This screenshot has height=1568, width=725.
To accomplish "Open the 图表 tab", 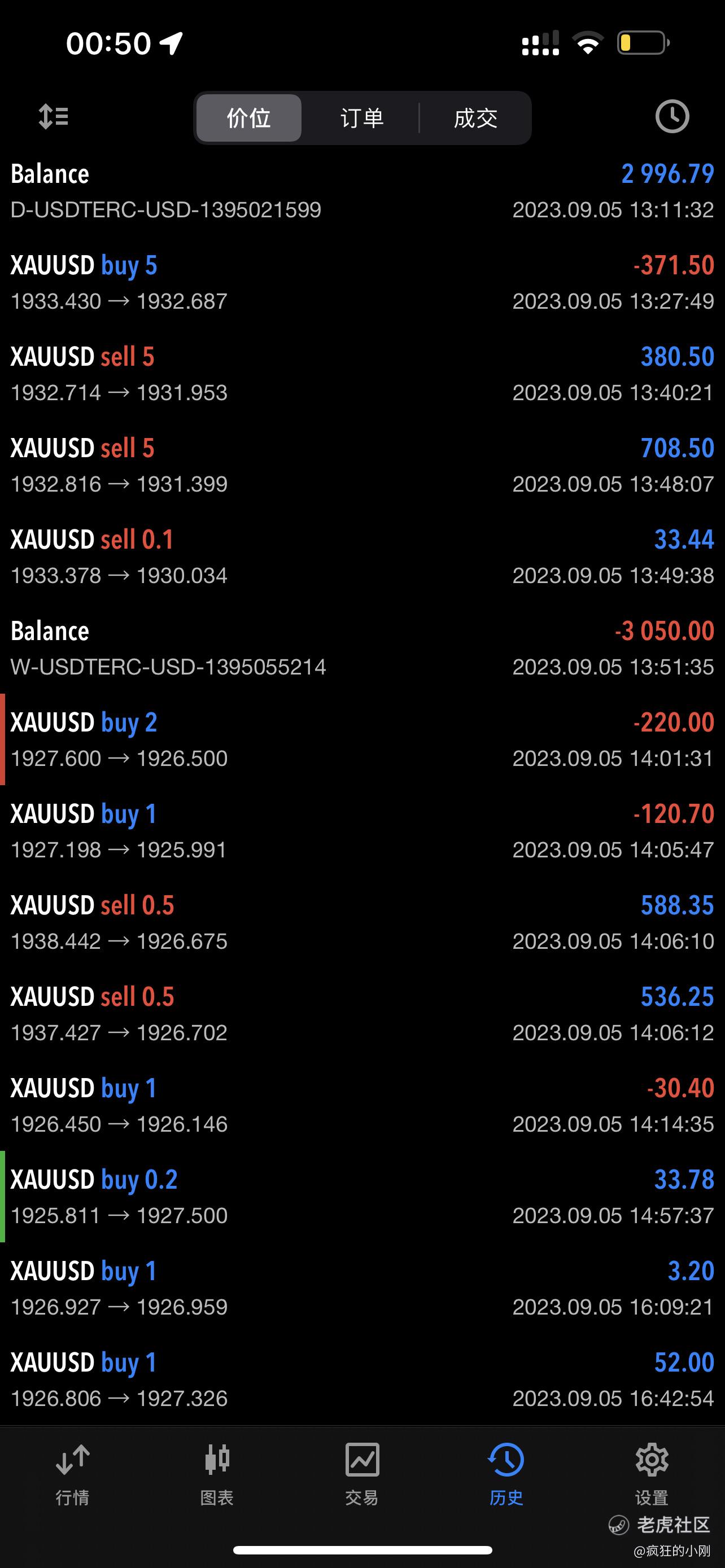I will click(217, 1471).
